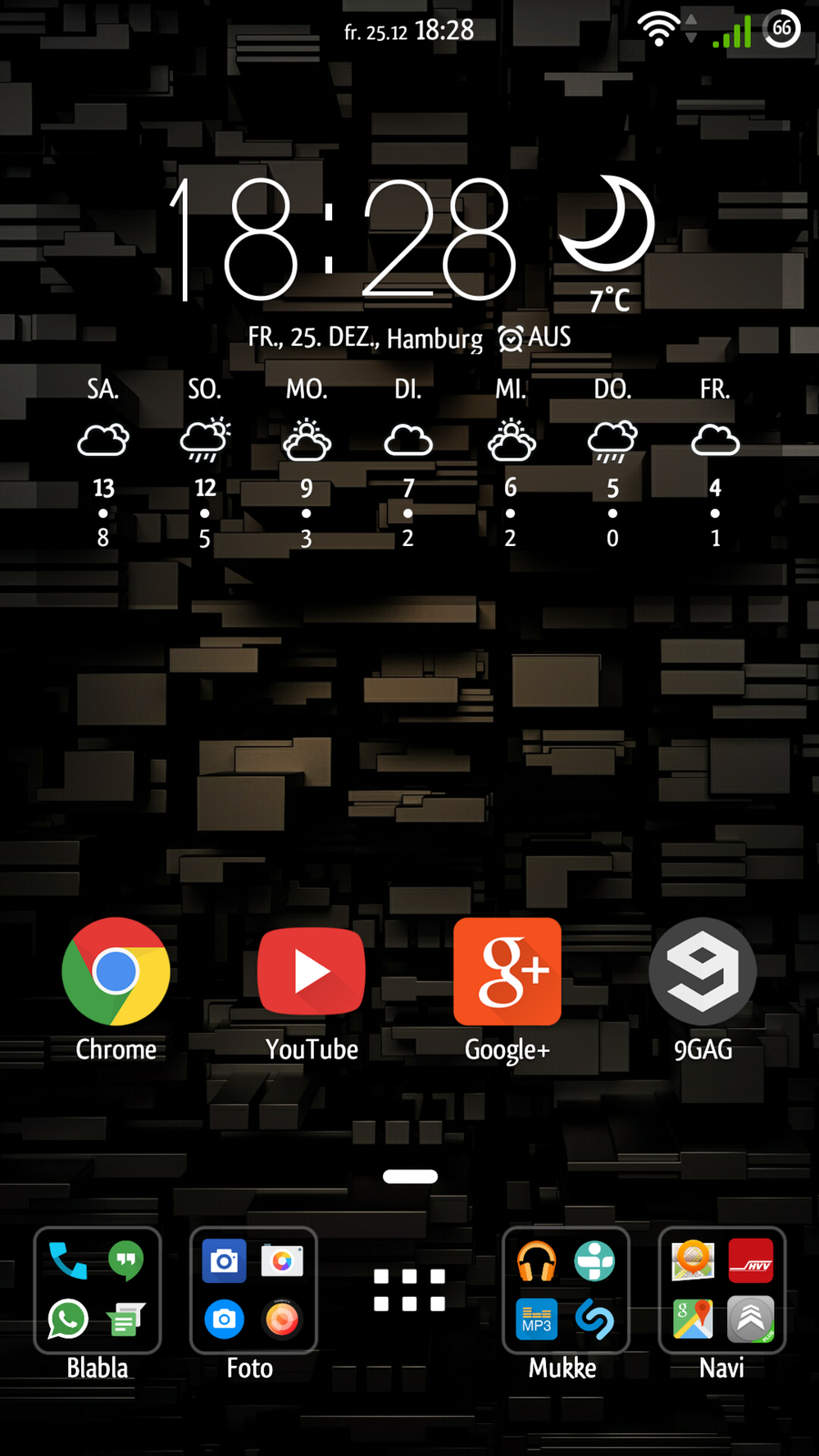Tap the home screen page indicator
The width and height of the screenshot is (819, 1456).
click(x=410, y=1176)
